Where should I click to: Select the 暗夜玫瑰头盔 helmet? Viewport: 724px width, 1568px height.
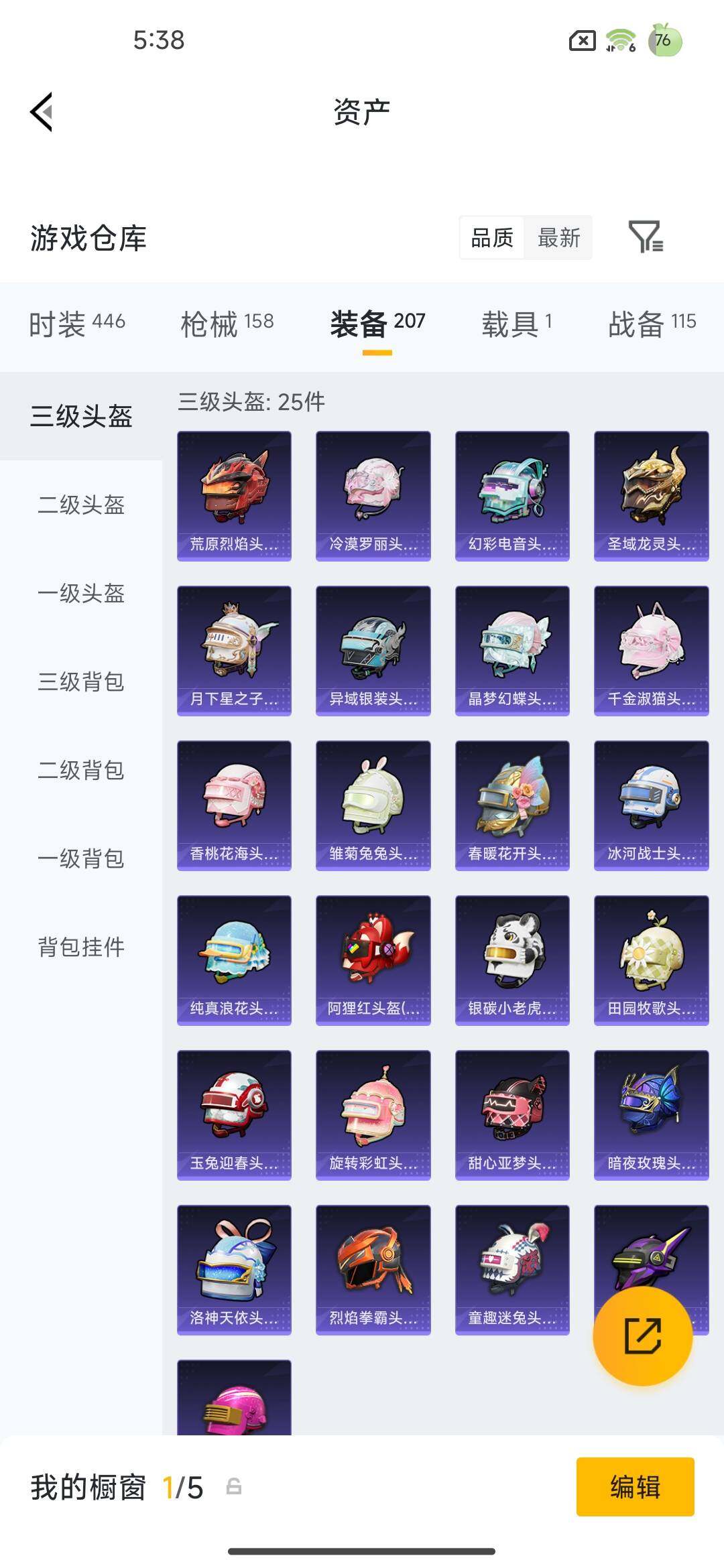point(651,1112)
